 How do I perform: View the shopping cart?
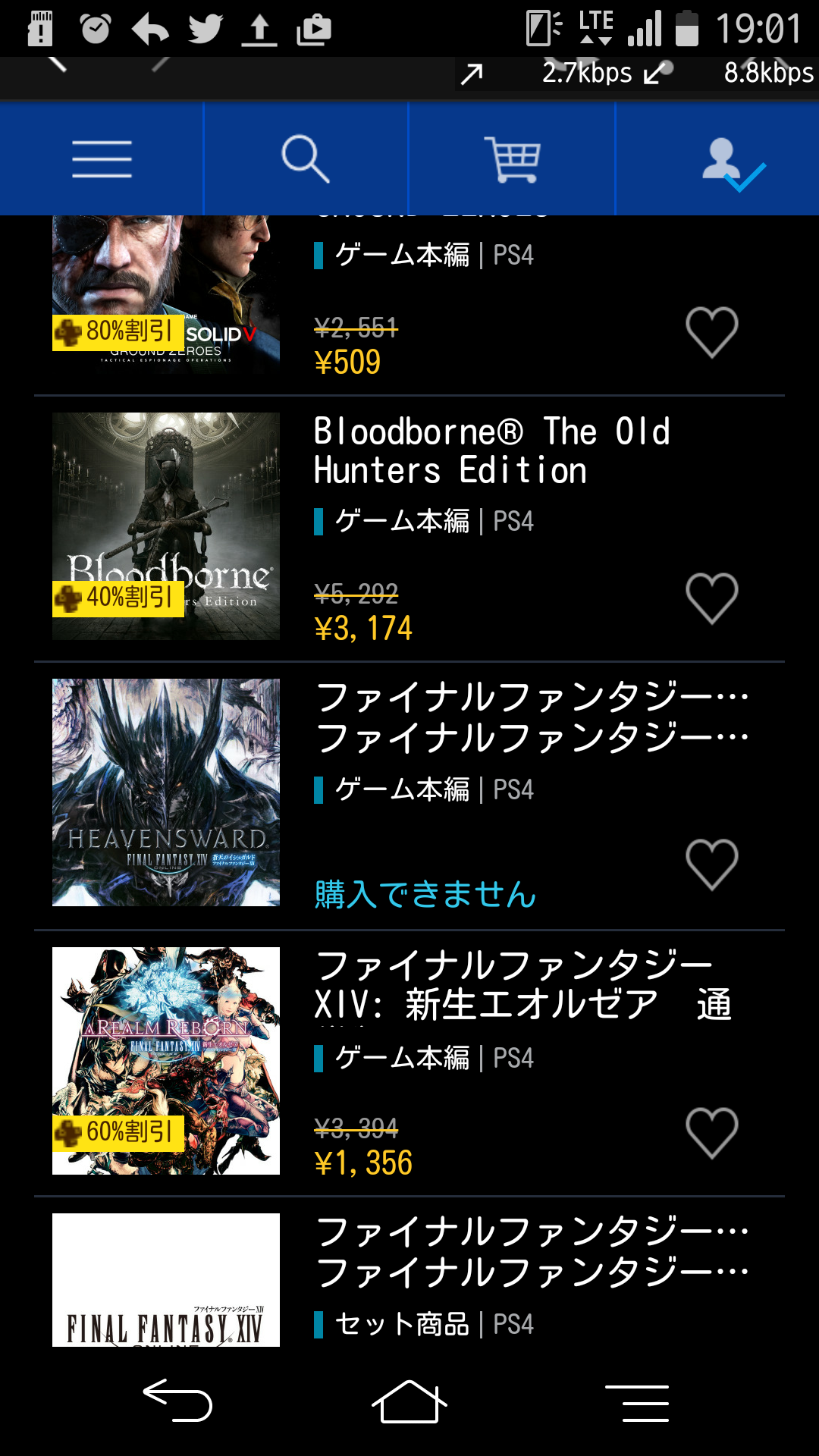pos(513,159)
